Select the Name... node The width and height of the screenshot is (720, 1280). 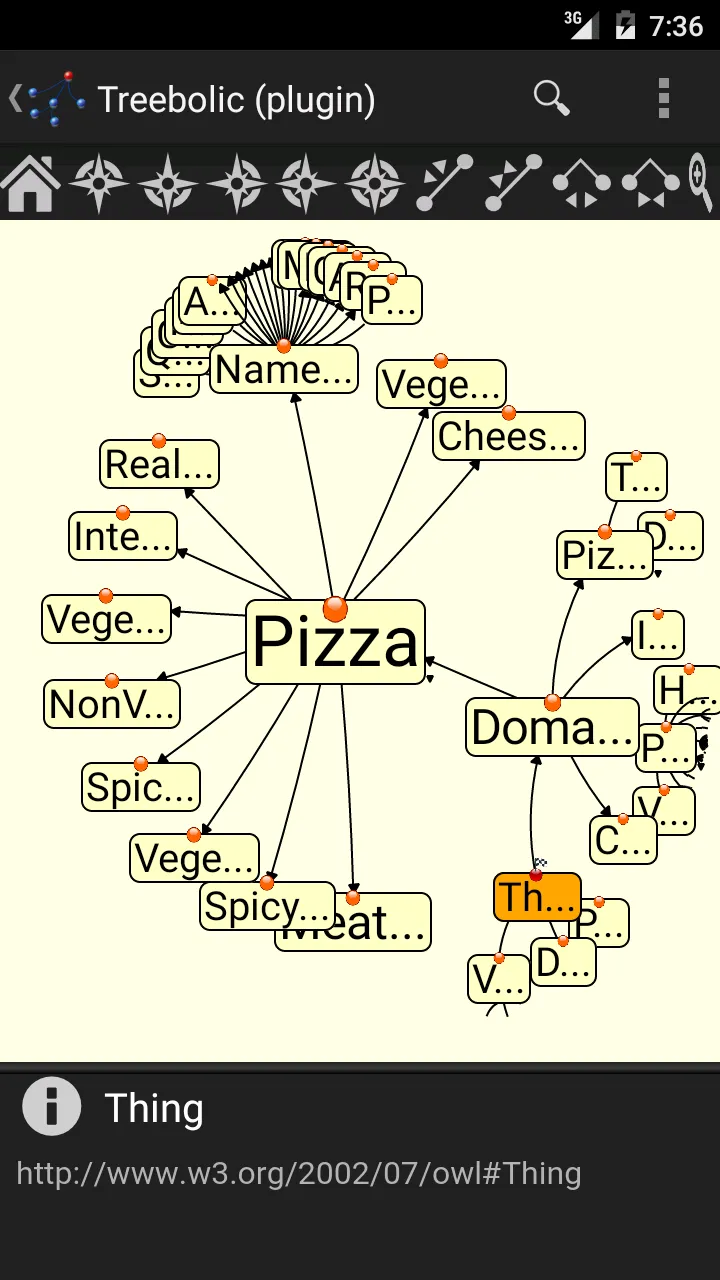pyautogui.click(x=284, y=370)
